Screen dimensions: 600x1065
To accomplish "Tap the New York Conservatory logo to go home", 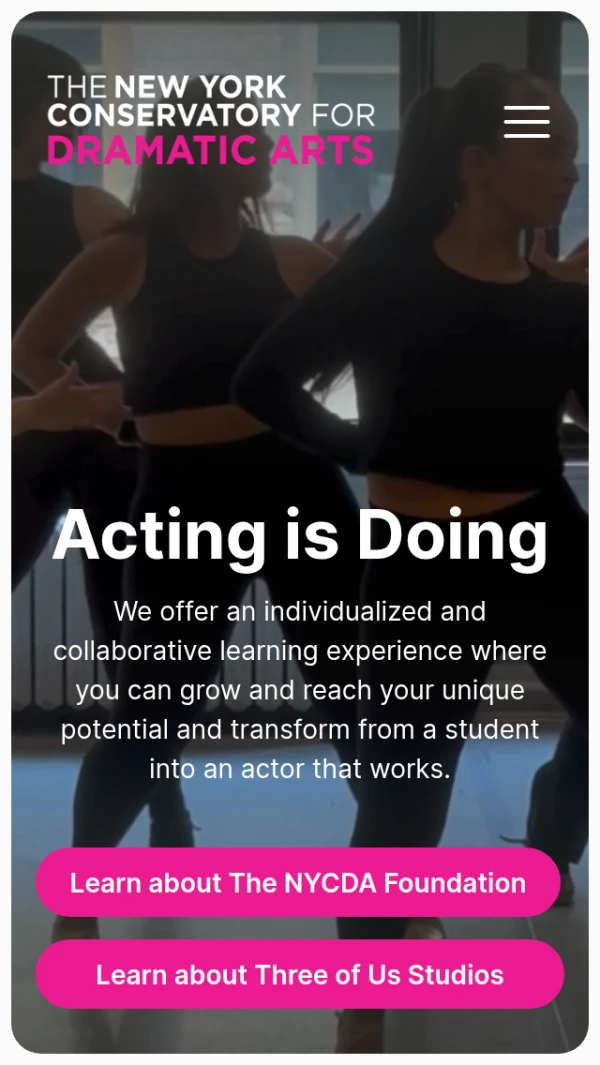I will point(211,120).
